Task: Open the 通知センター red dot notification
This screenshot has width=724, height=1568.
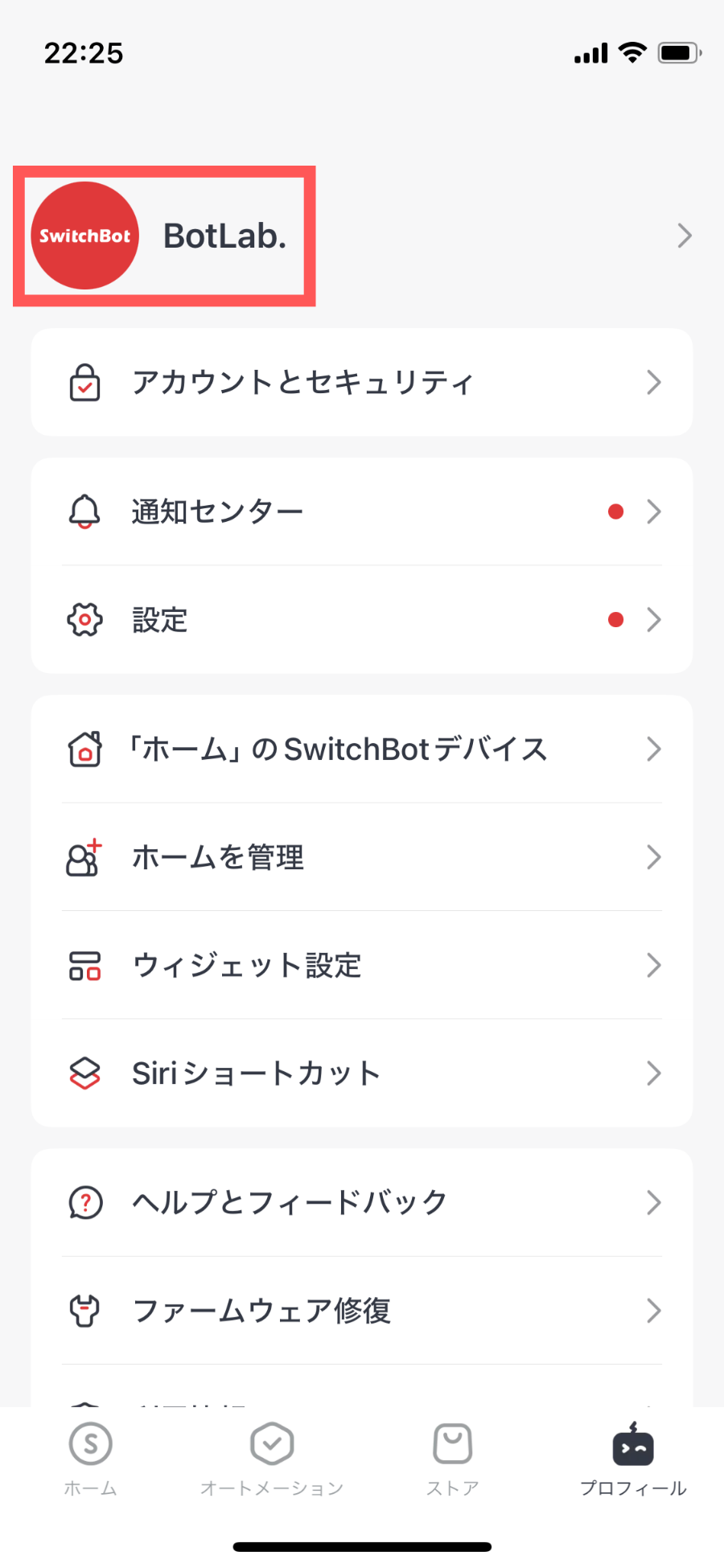Action: pos(616,511)
